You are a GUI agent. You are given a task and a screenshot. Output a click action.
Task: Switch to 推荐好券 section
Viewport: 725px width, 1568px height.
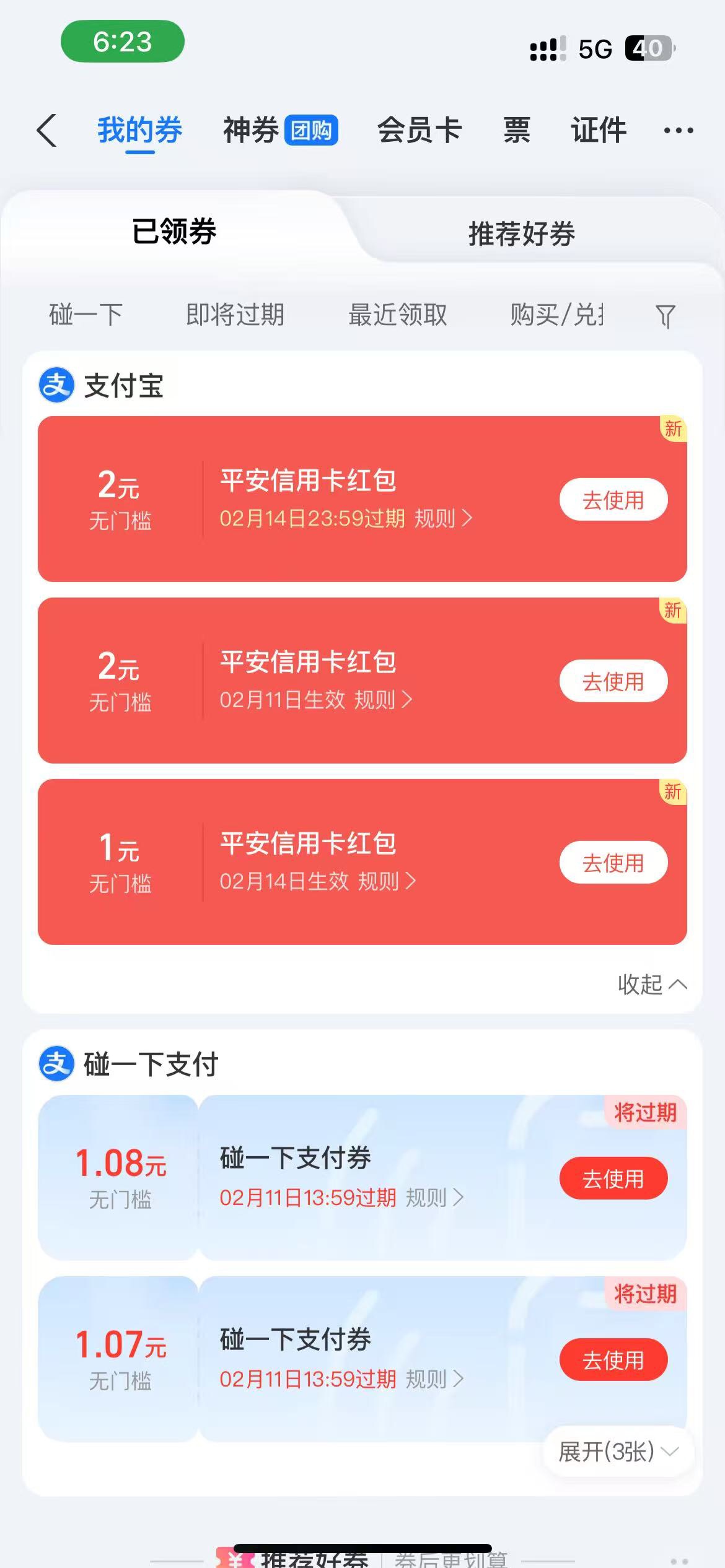(x=522, y=233)
